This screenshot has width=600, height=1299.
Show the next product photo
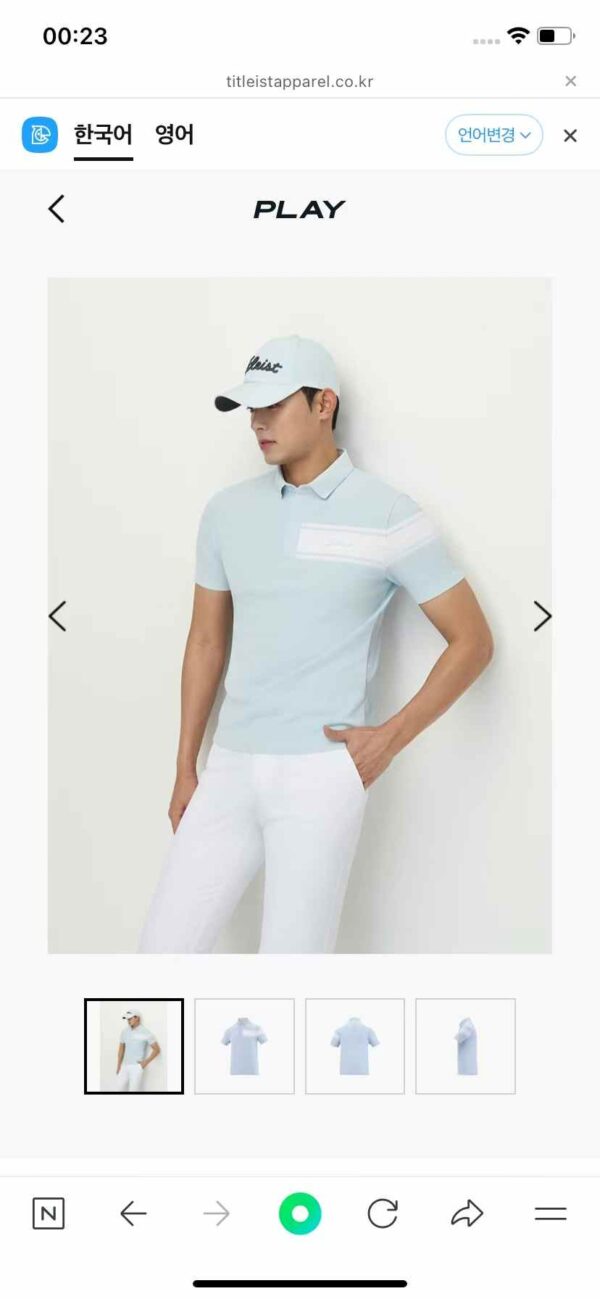(542, 616)
